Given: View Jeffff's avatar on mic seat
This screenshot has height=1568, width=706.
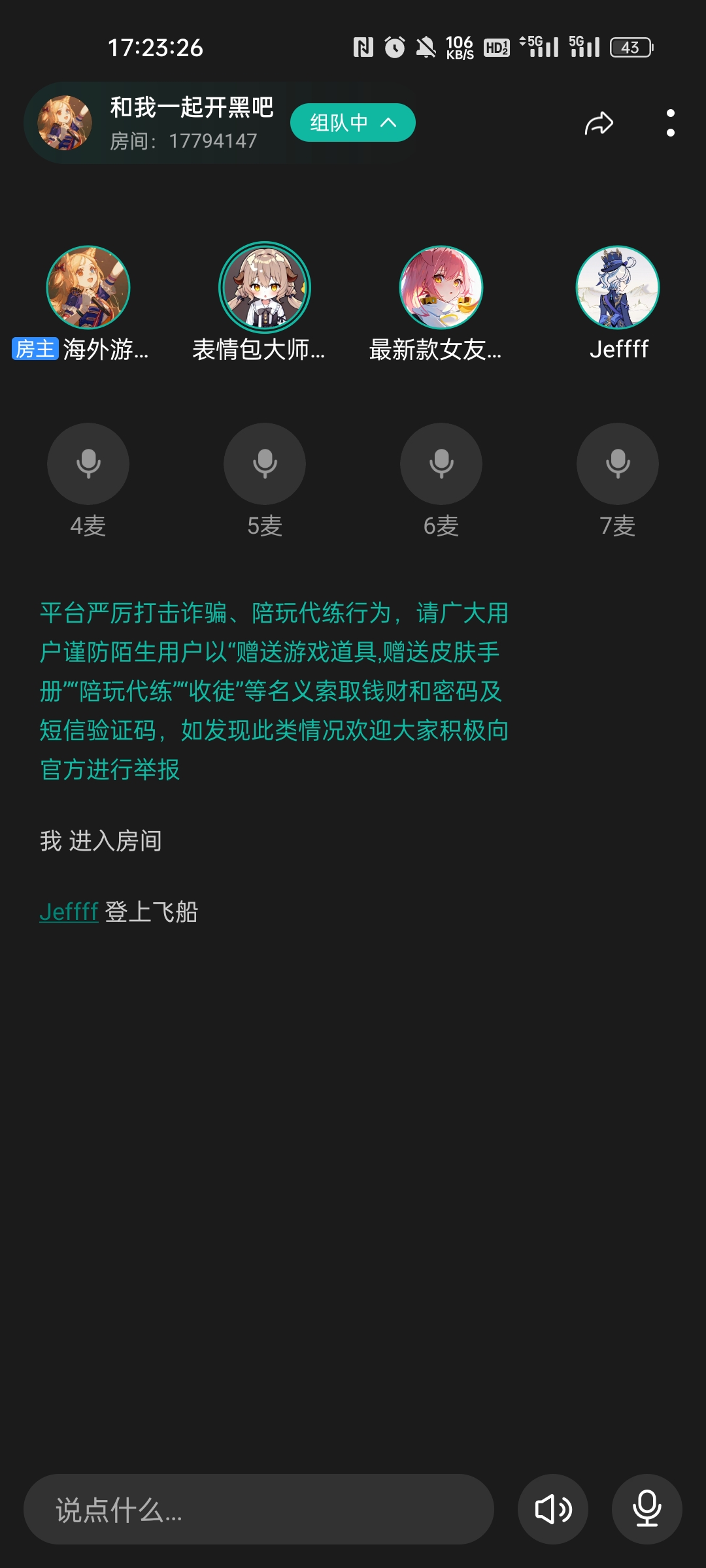Looking at the screenshot, I should click(618, 287).
